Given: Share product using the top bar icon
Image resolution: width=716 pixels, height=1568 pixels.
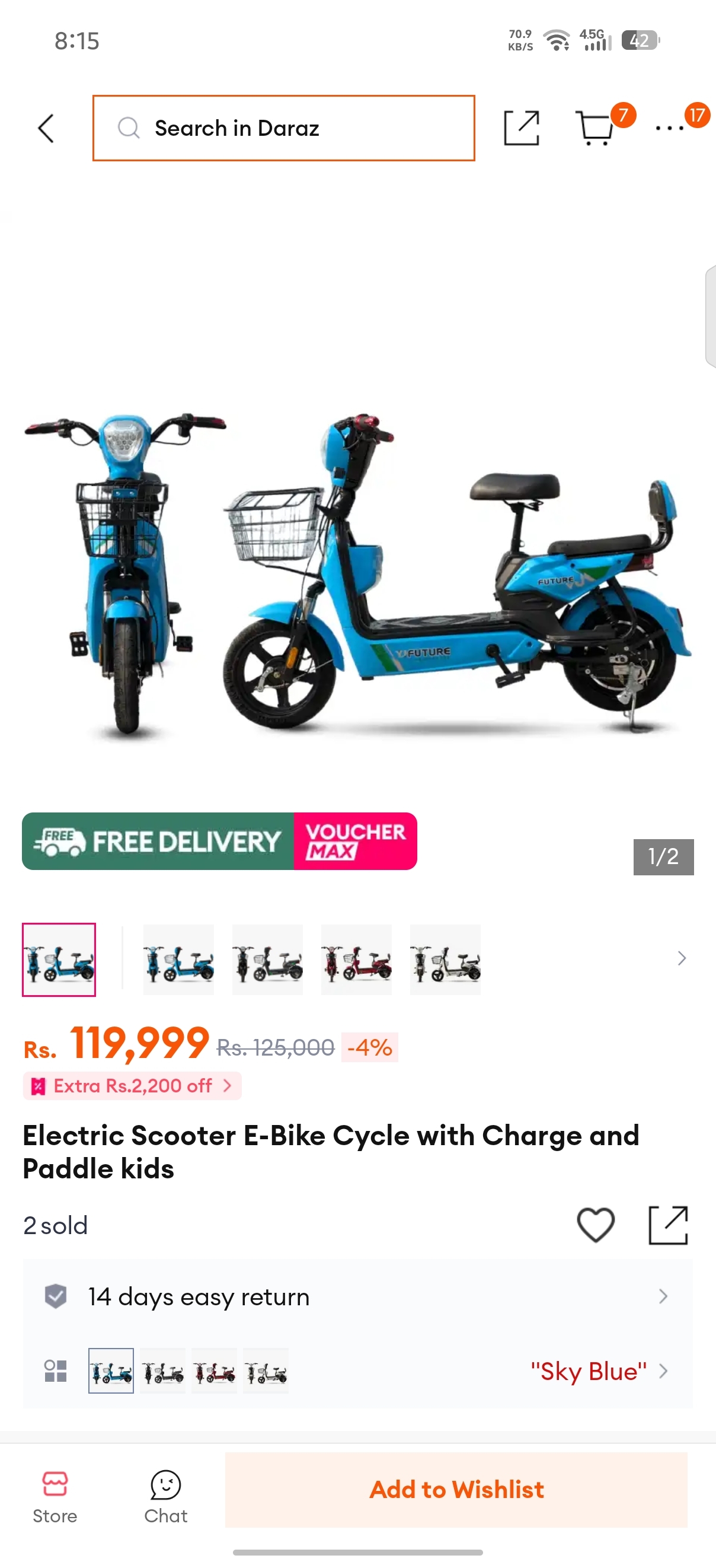Looking at the screenshot, I should (522, 128).
